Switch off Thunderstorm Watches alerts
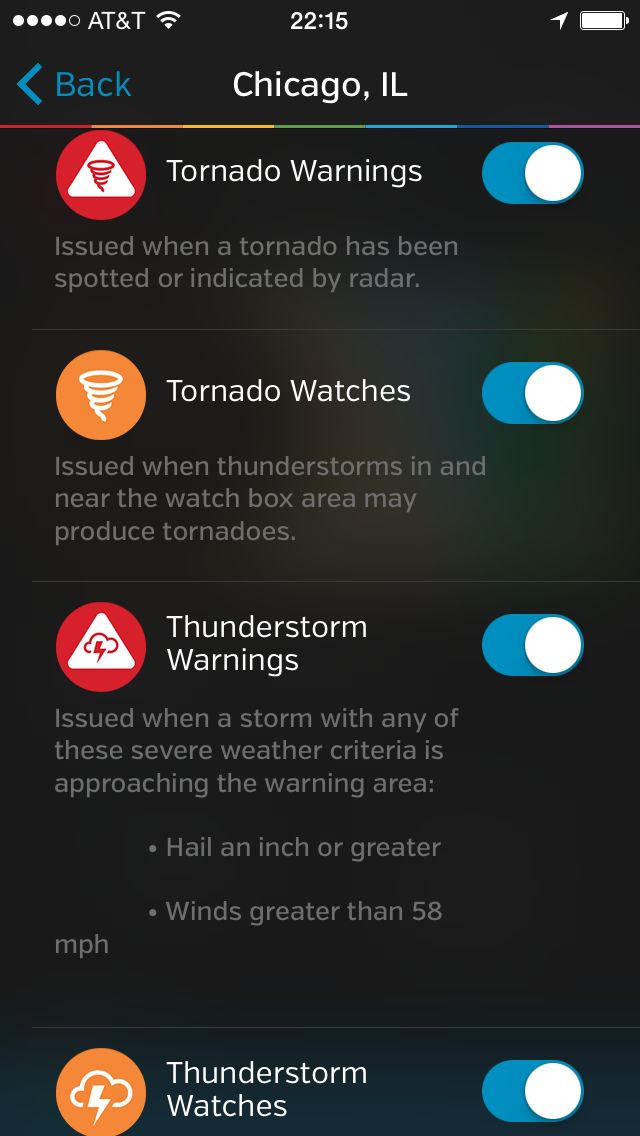640x1136 pixels. tap(532, 1091)
